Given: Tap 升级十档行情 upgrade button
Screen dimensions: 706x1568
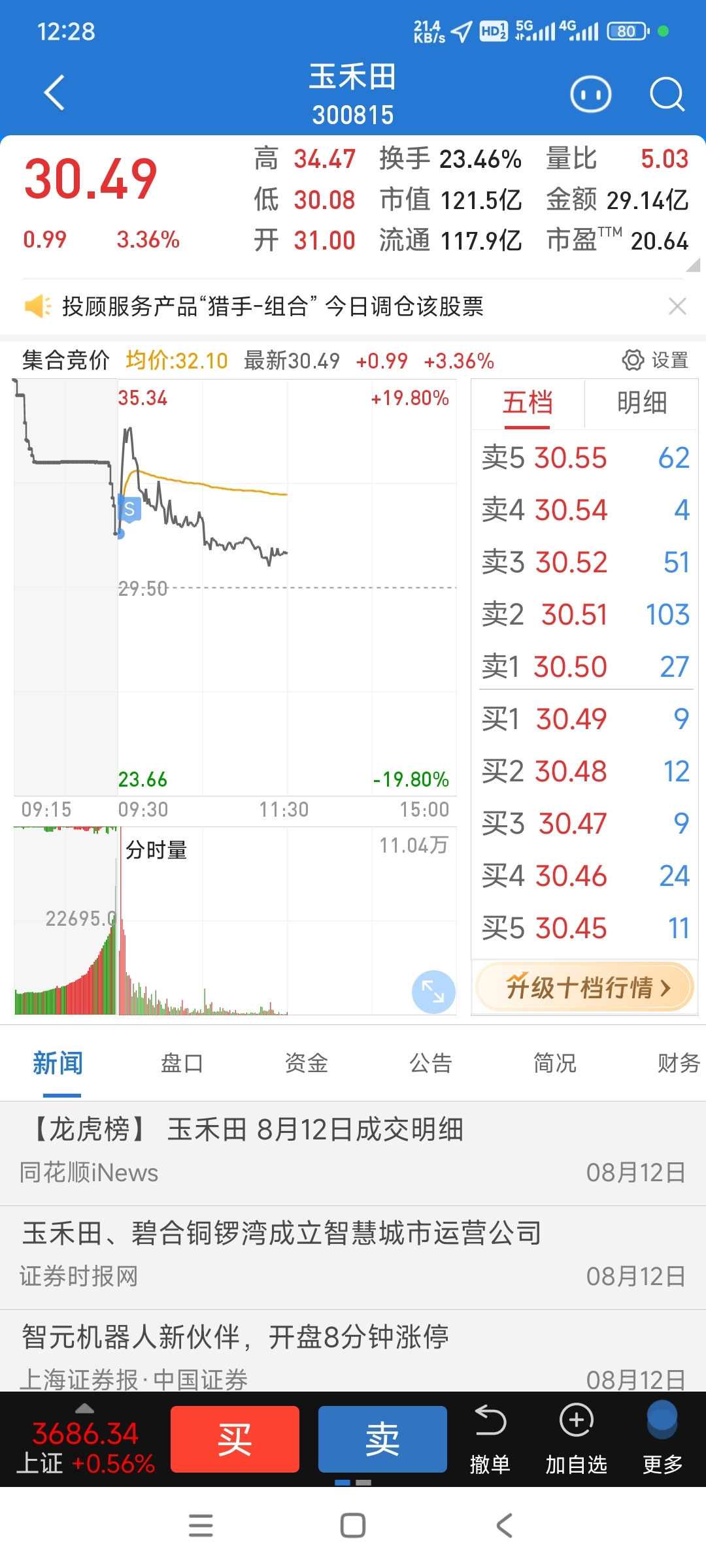Looking at the screenshot, I should coord(585,987).
